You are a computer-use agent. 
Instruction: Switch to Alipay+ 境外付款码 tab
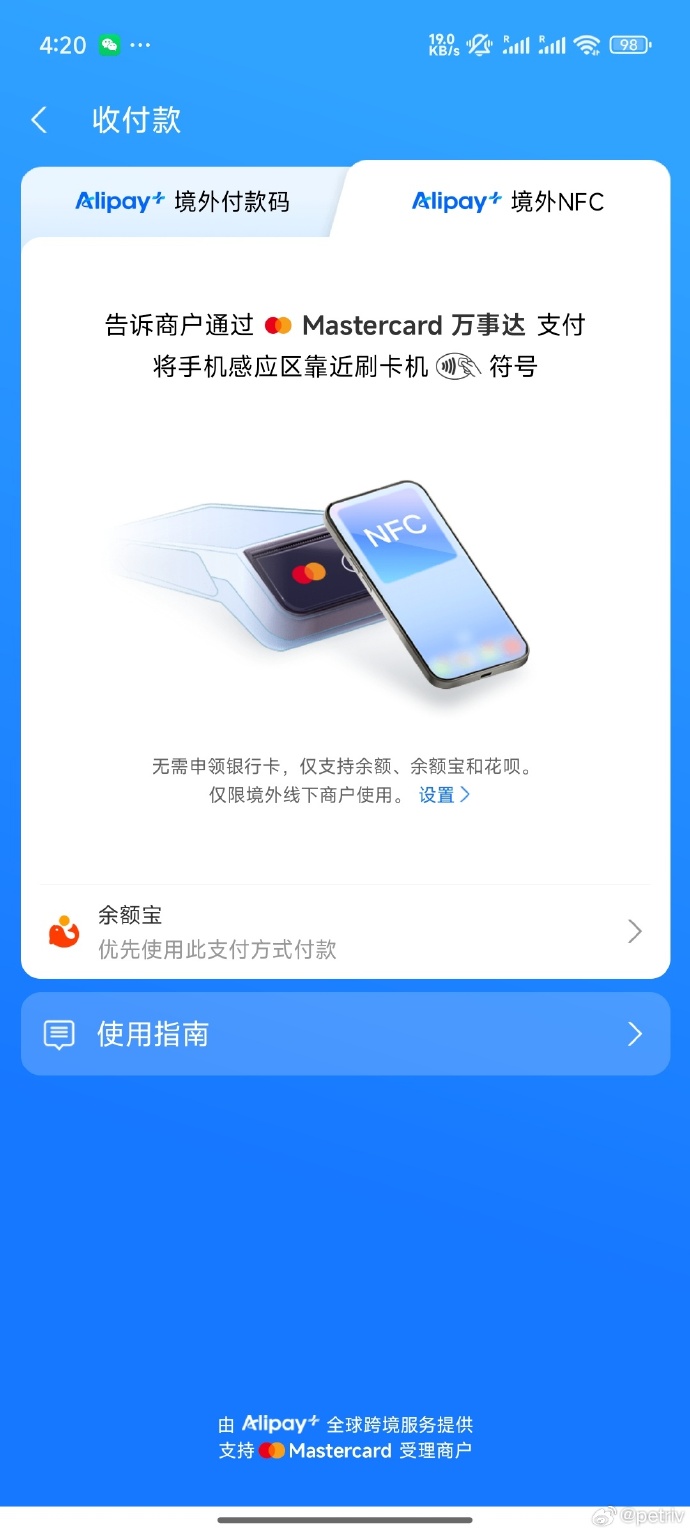[183, 202]
